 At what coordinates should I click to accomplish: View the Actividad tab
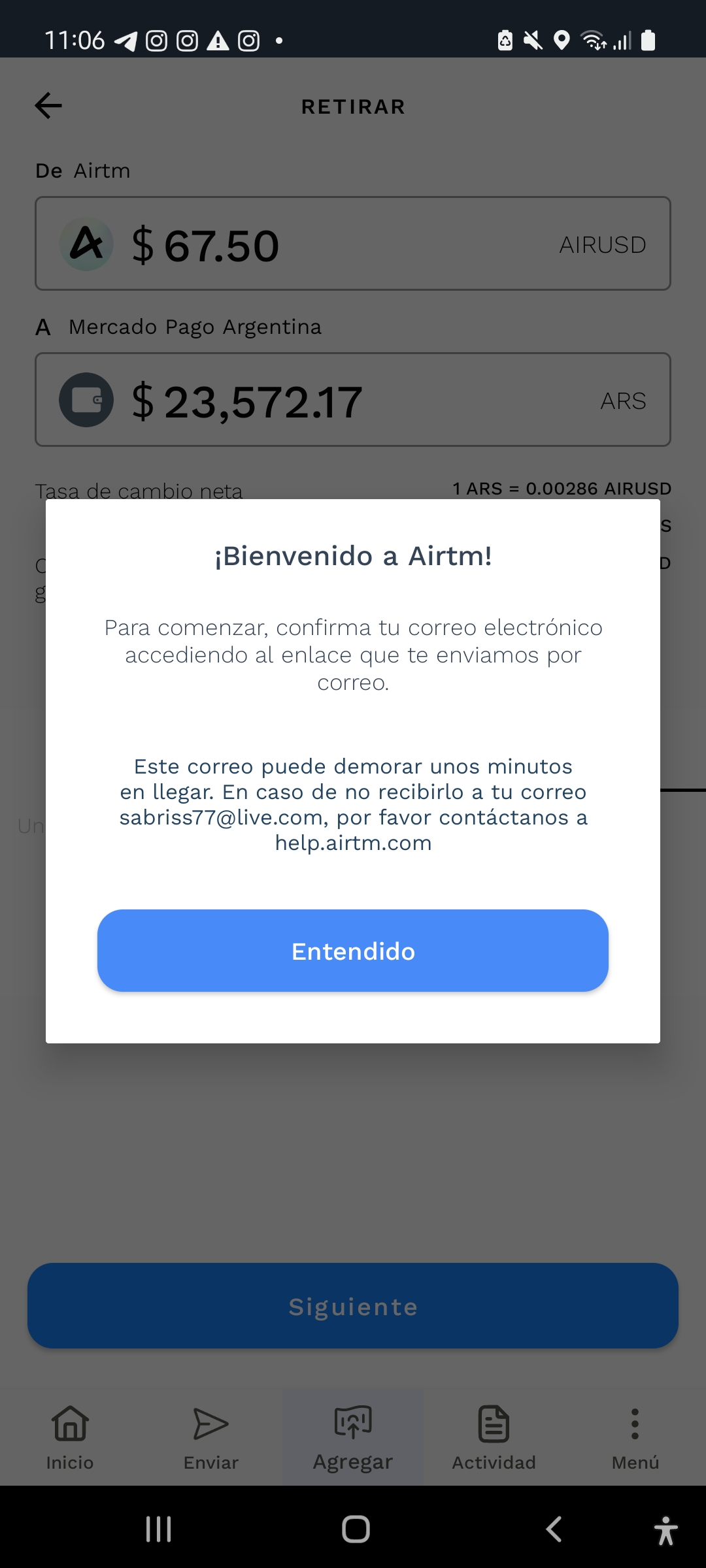click(494, 1437)
